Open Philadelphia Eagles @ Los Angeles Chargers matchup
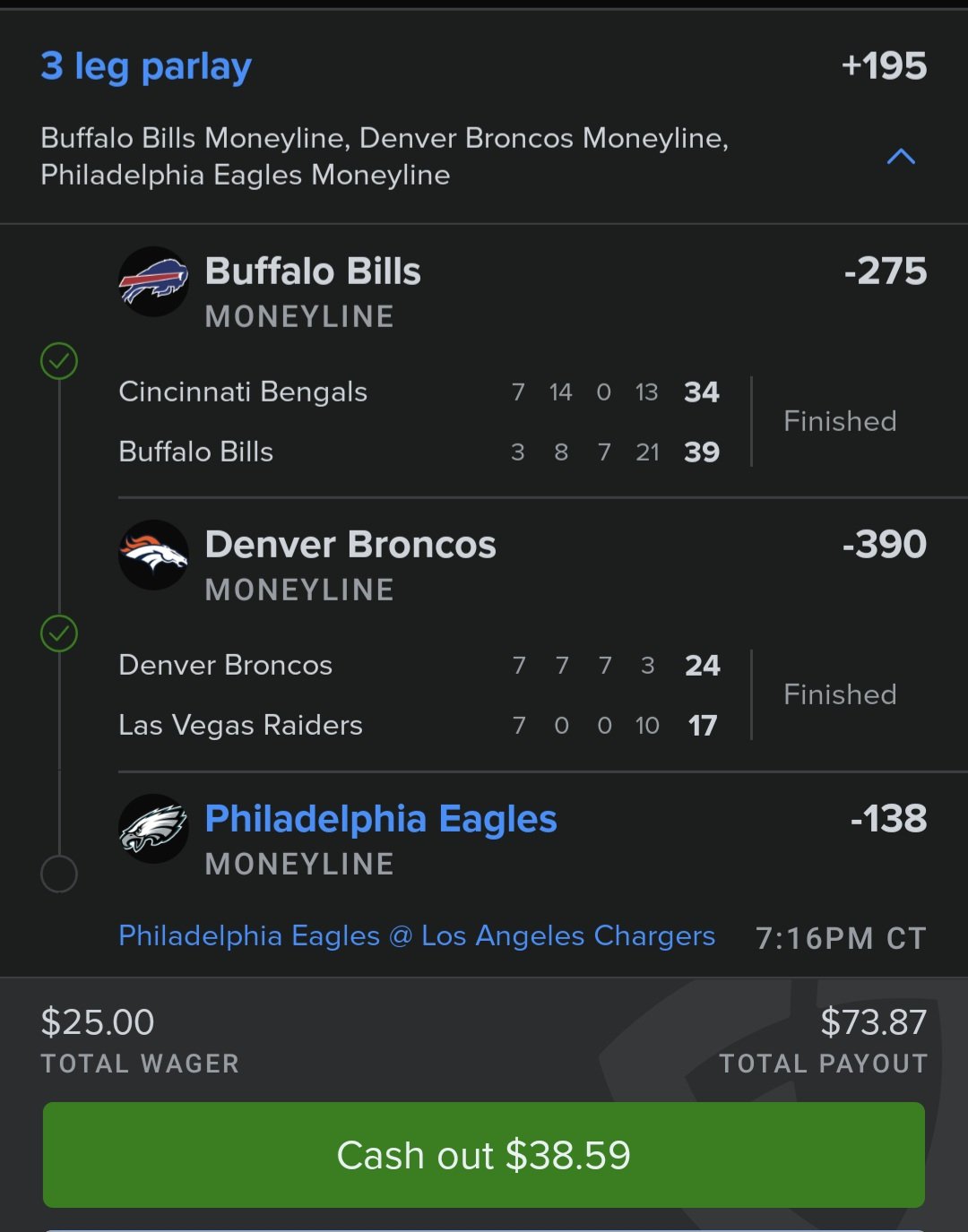 (x=417, y=935)
